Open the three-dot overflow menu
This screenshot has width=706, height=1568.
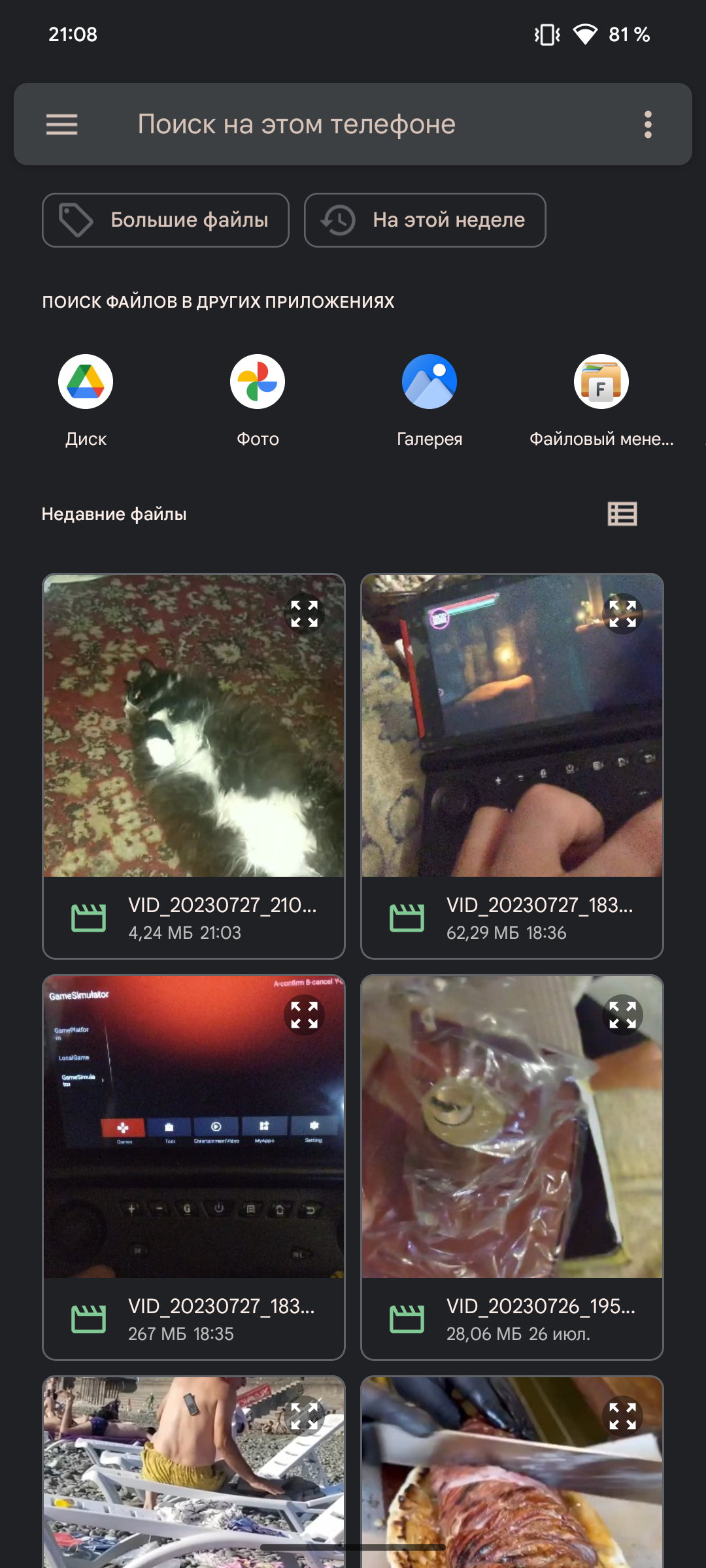[x=648, y=124]
